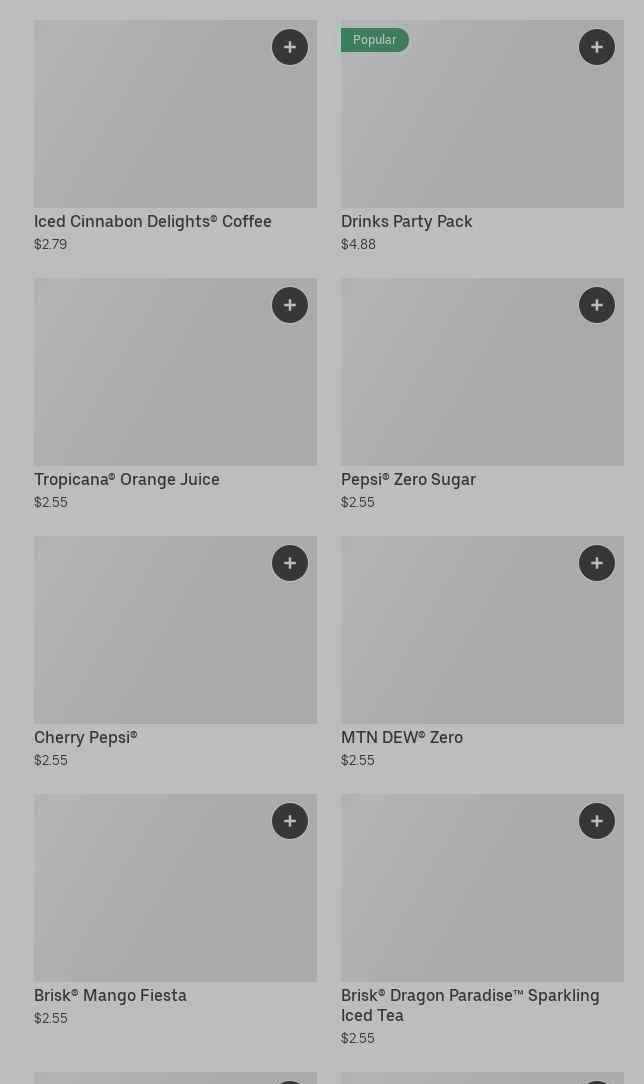Add Drinks Party Pack to order
The height and width of the screenshot is (1084, 644).
click(597, 47)
